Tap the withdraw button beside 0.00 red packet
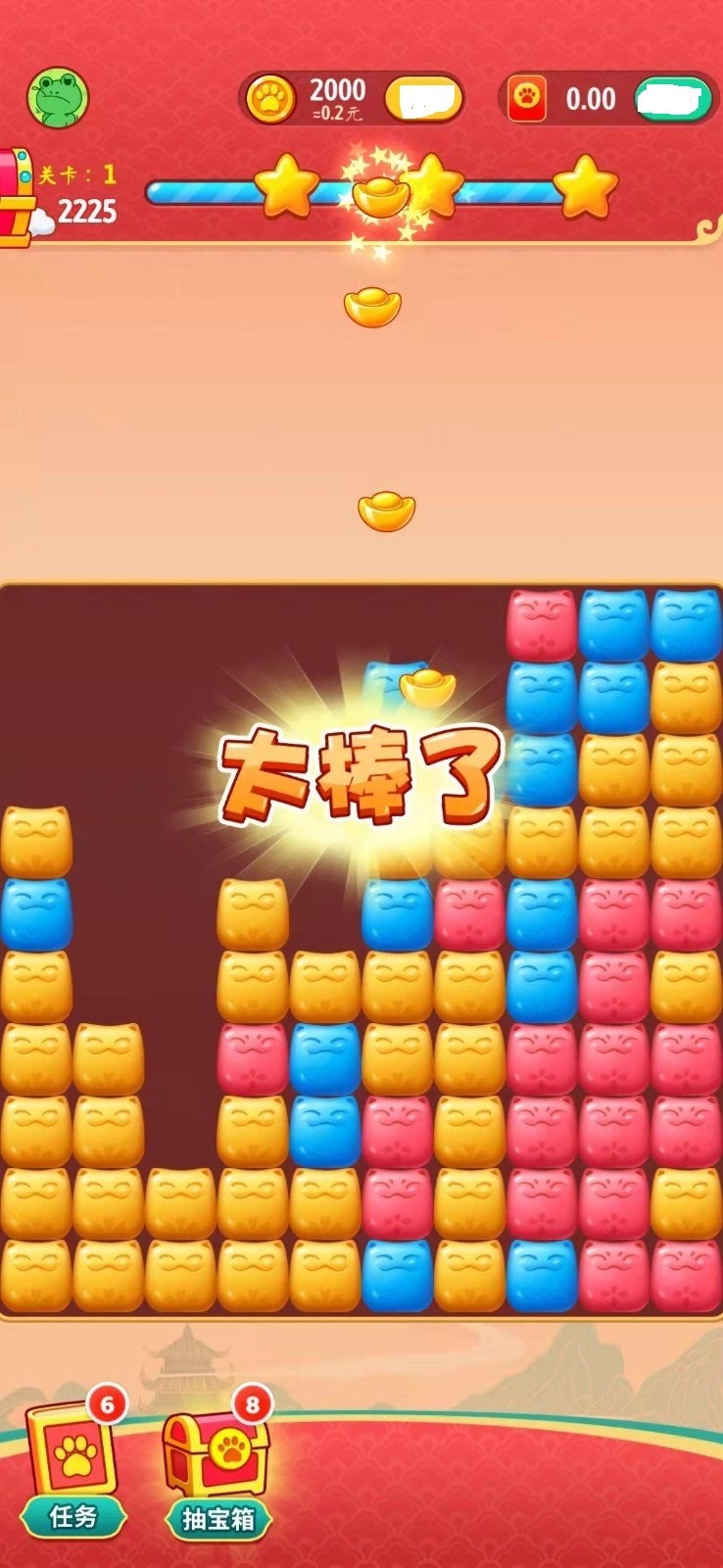 click(673, 99)
